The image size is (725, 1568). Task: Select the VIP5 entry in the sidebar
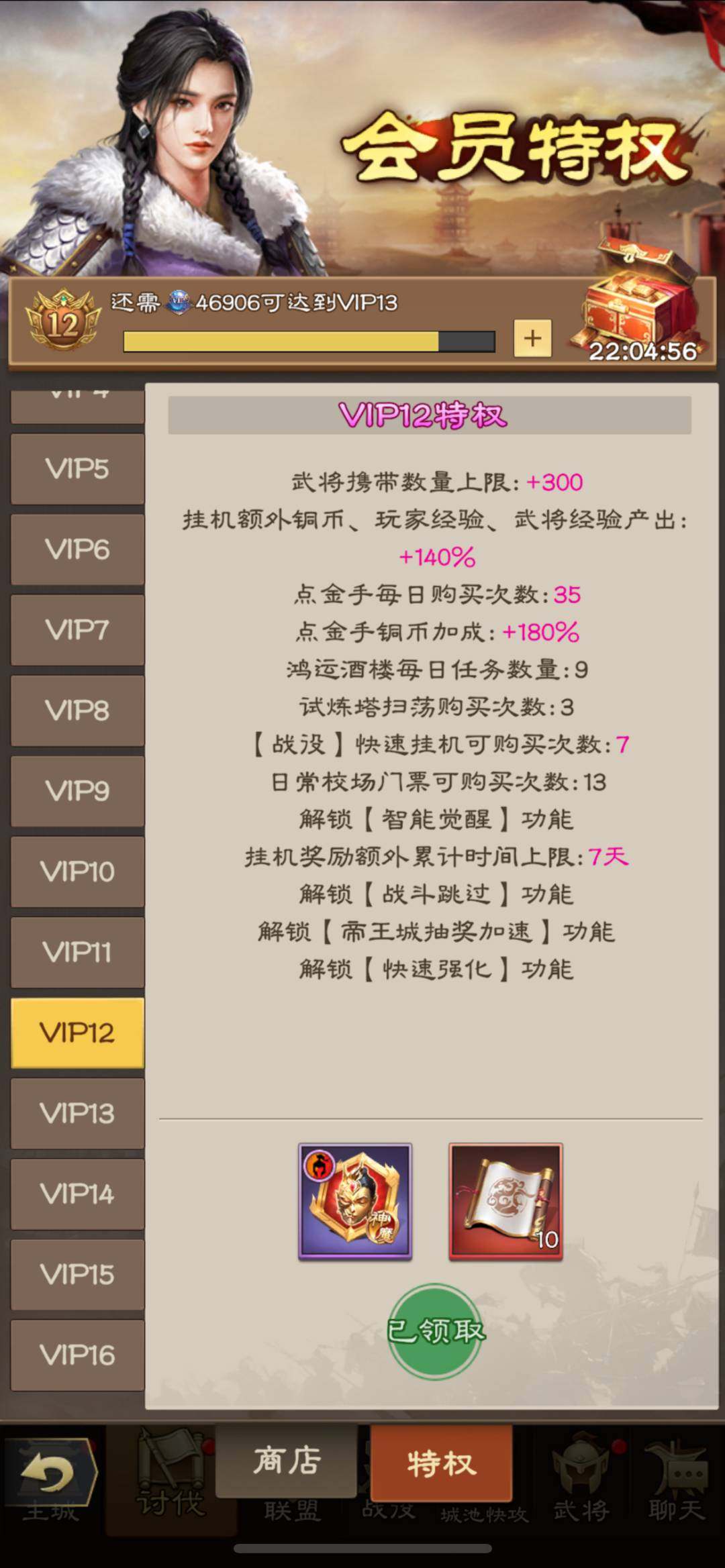point(77,468)
